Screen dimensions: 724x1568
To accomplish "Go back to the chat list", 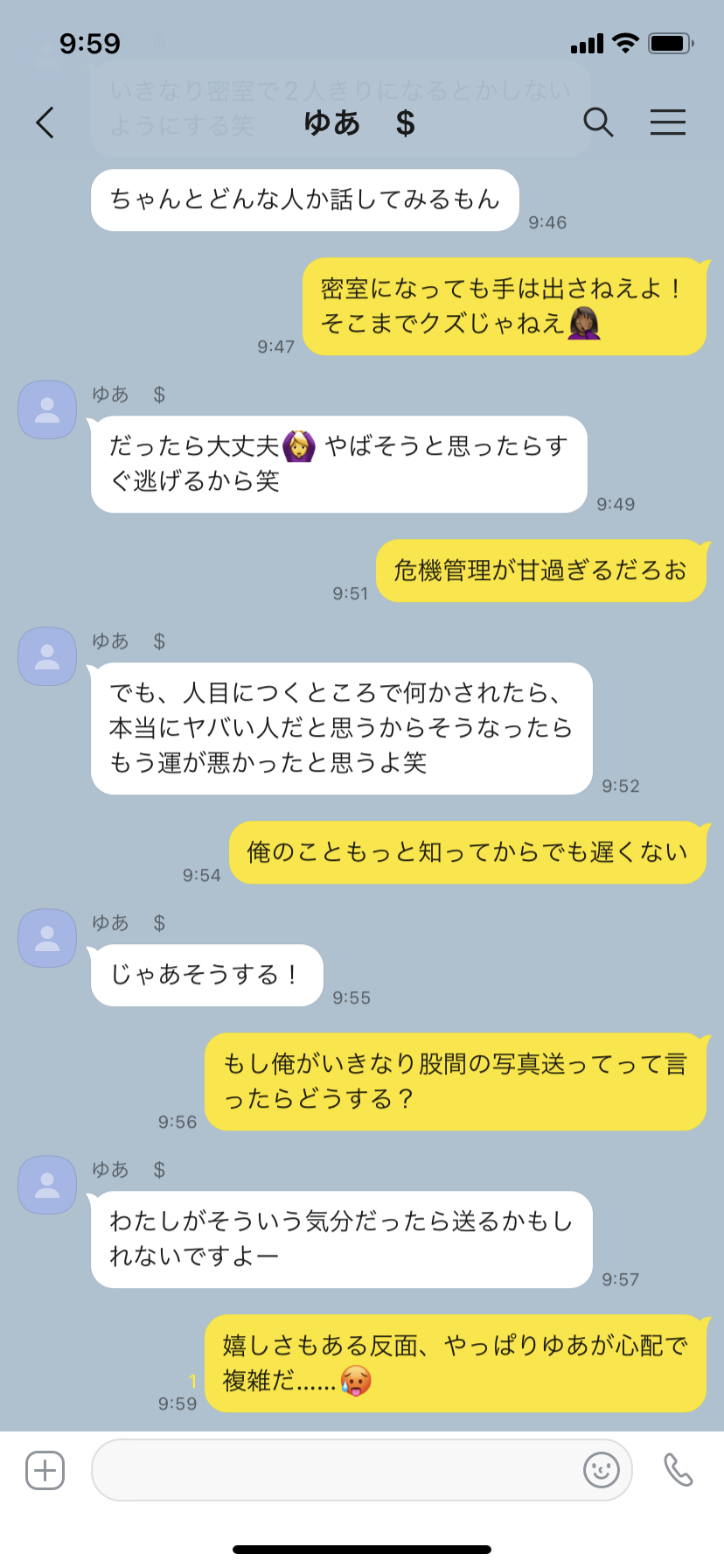I will pos(45,122).
